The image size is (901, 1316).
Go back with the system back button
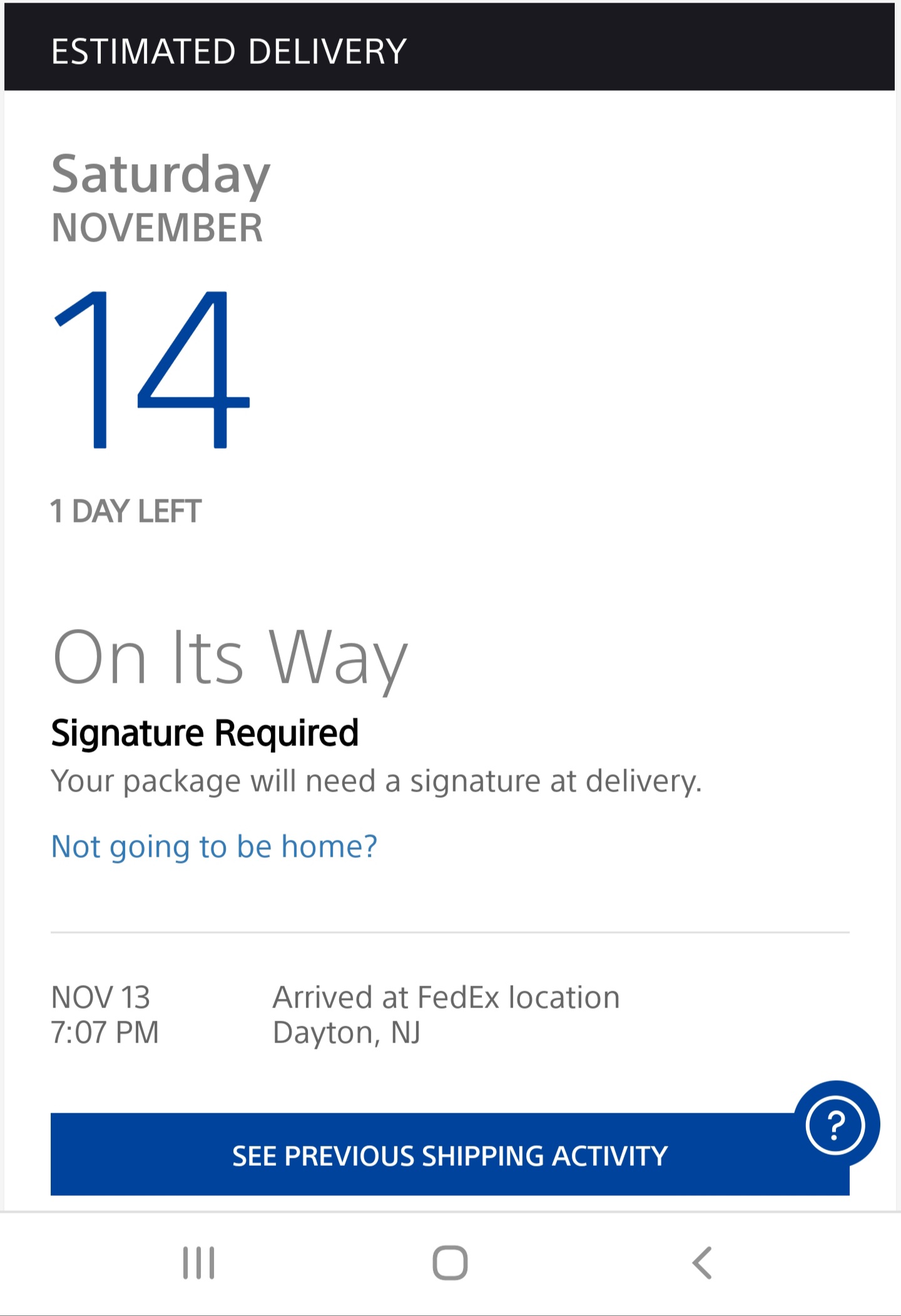click(x=702, y=1263)
